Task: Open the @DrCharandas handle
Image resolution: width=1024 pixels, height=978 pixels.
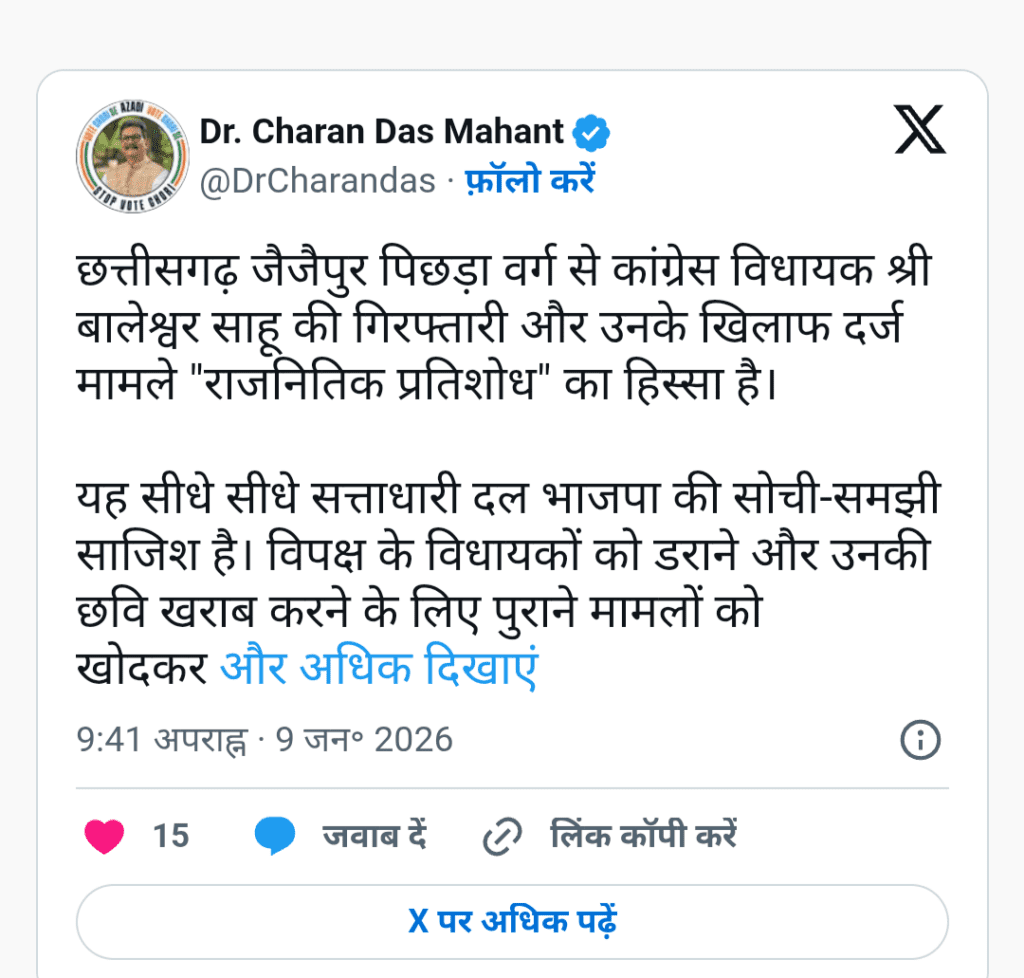Action: [x=318, y=180]
